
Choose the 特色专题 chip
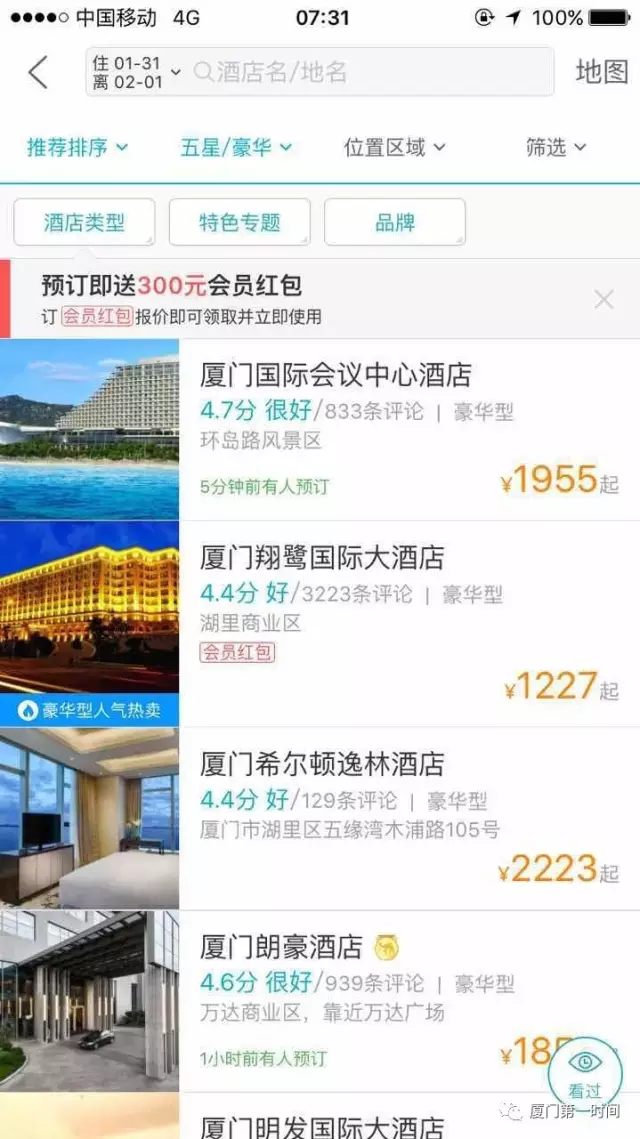point(240,222)
